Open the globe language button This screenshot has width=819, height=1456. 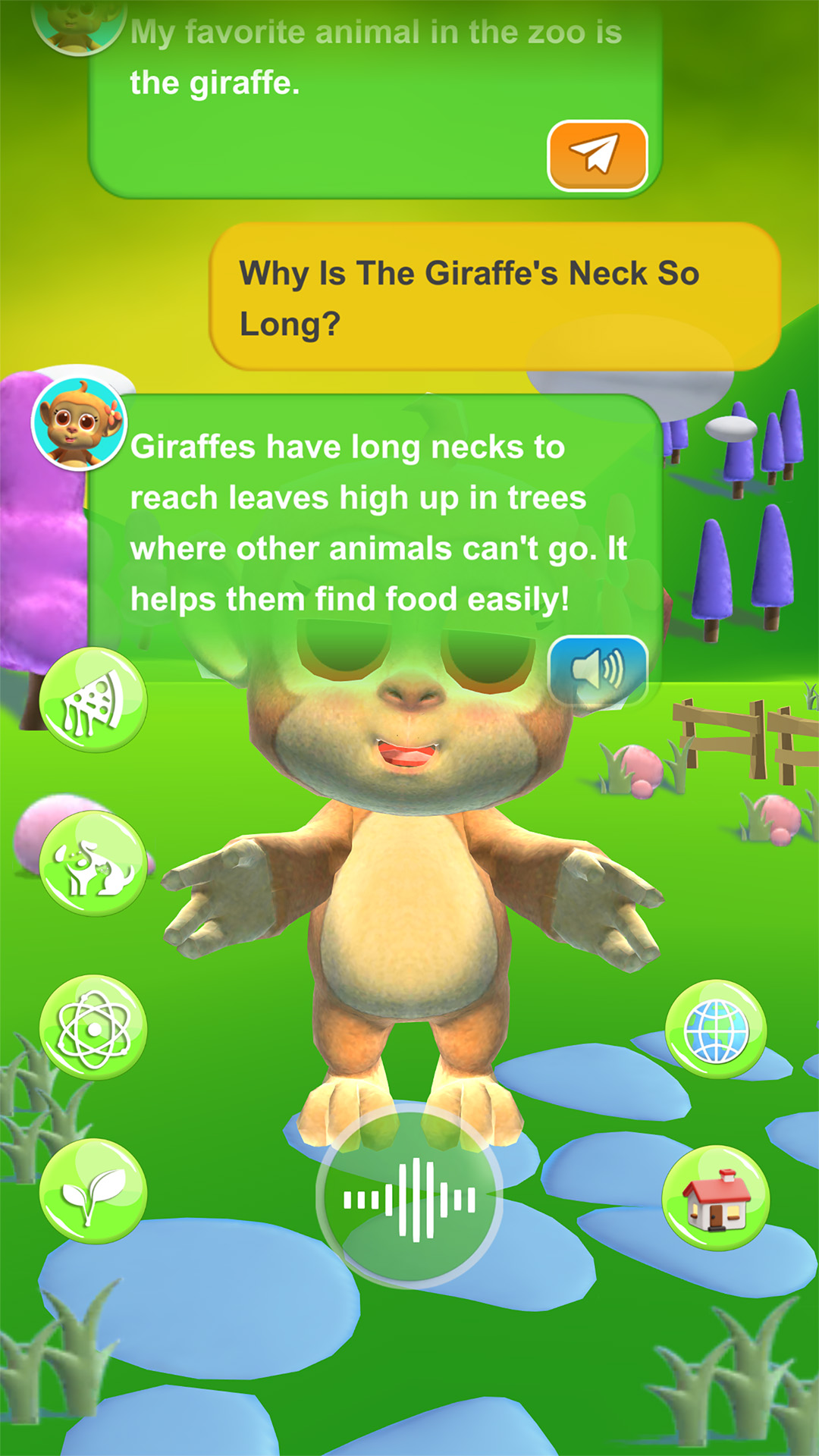click(716, 1029)
